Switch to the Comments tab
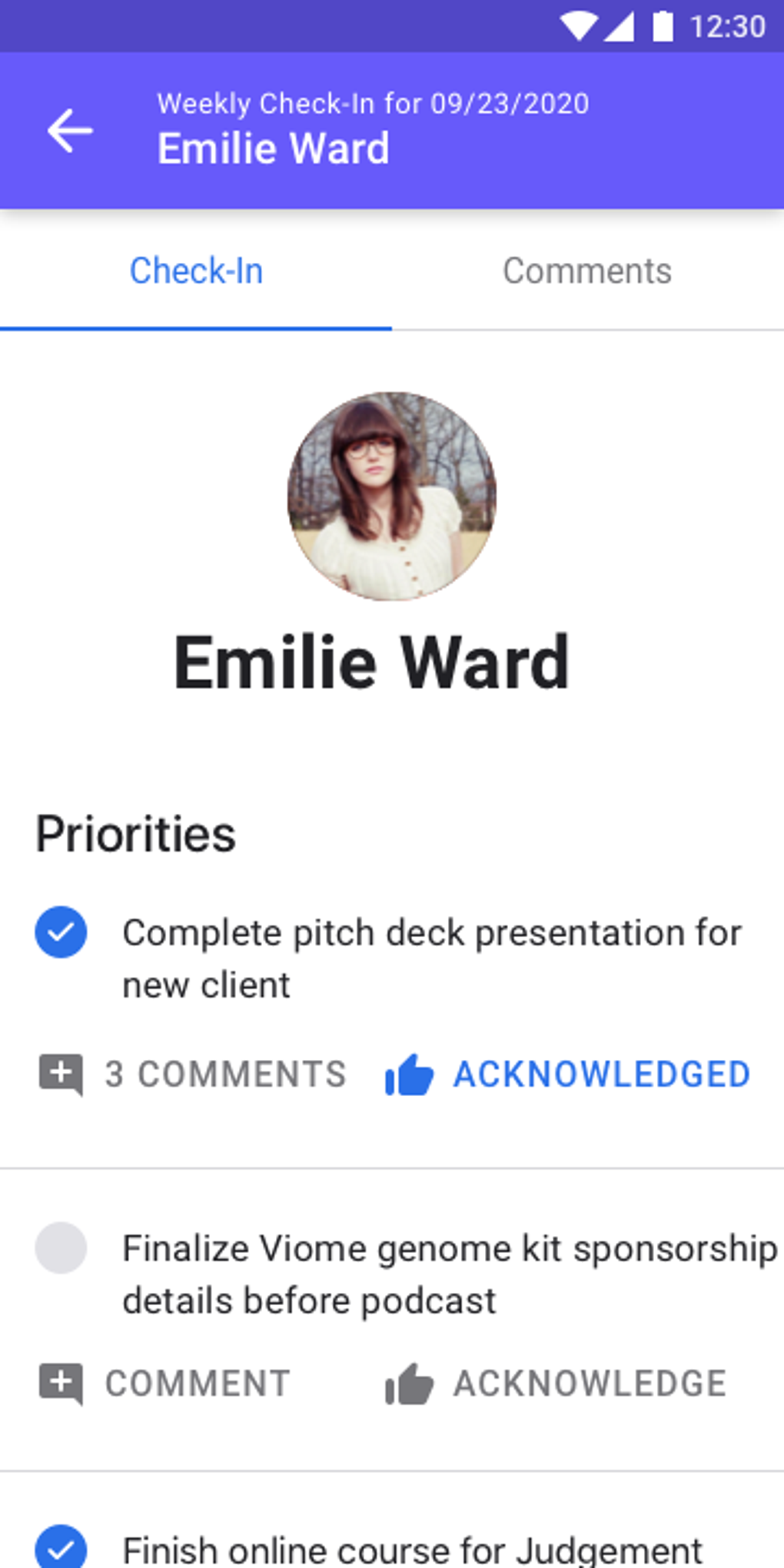 (x=587, y=271)
